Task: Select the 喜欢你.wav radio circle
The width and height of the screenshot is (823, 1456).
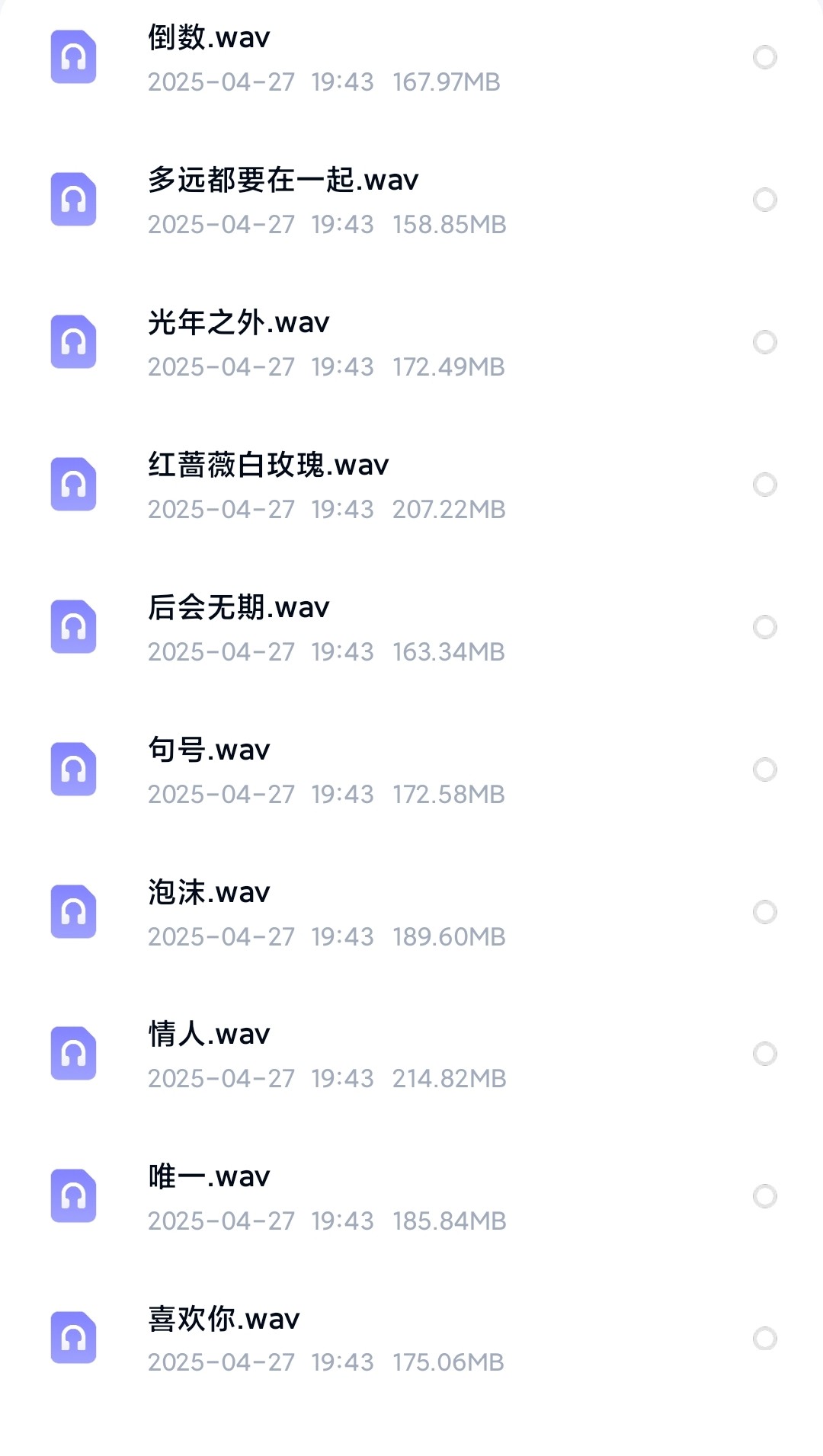Action: click(764, 1339)
